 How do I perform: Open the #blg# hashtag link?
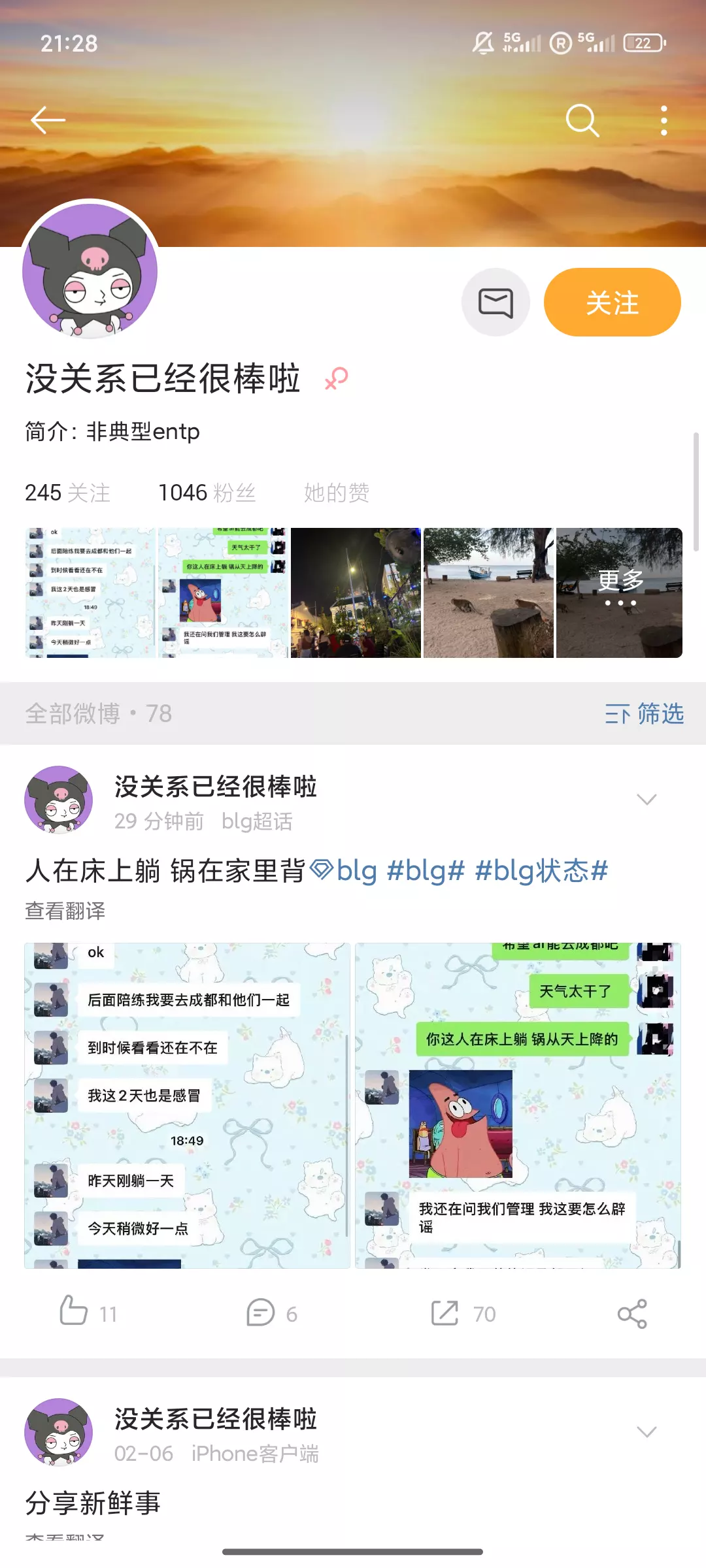(x=433, y=870)
